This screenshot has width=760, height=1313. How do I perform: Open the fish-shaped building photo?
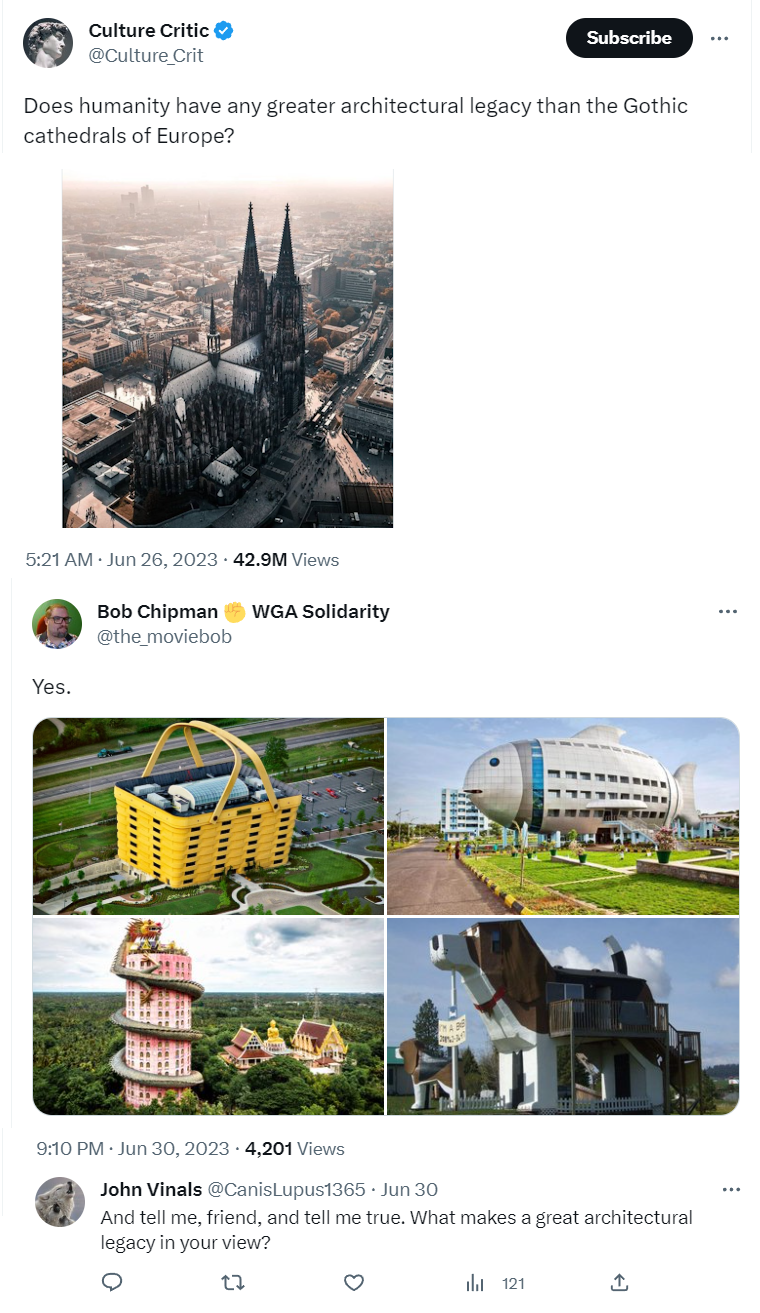click(x=563, y=816)
